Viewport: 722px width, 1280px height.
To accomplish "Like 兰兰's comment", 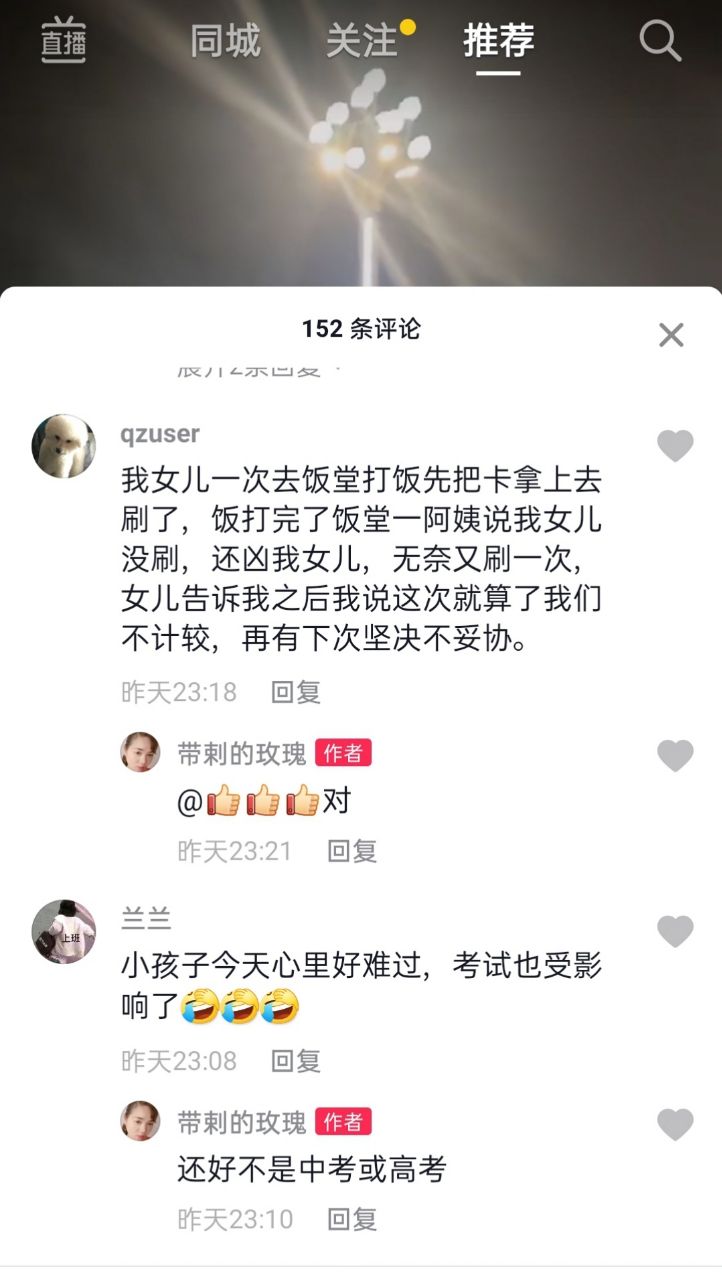I will point(675,931).
